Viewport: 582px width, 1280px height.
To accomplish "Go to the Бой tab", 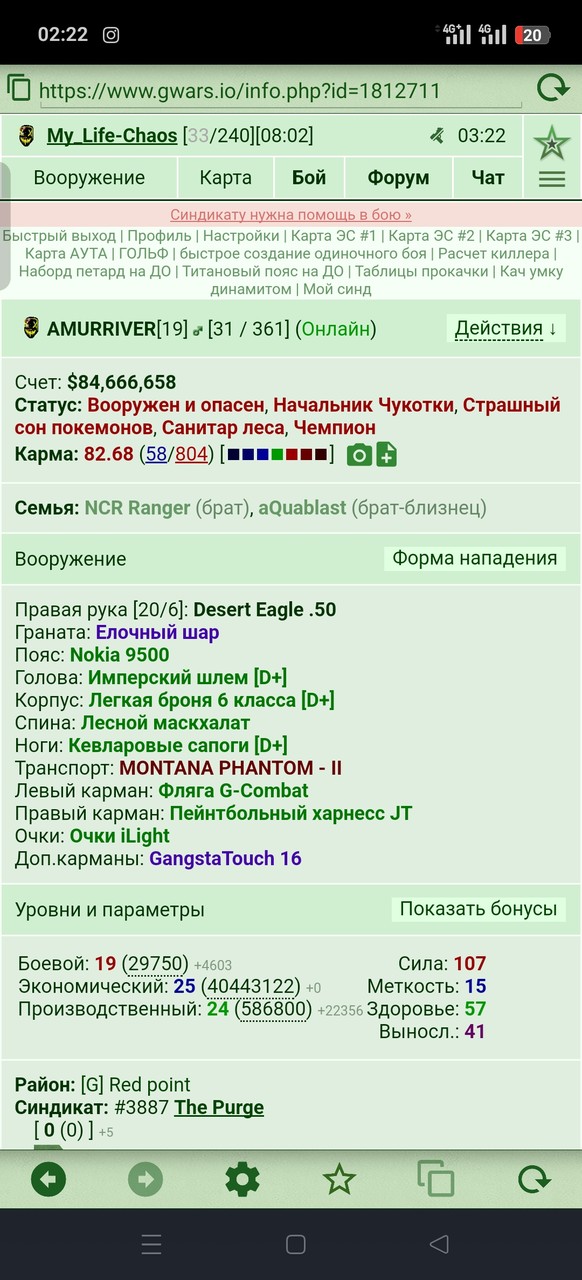I will 309,178.
